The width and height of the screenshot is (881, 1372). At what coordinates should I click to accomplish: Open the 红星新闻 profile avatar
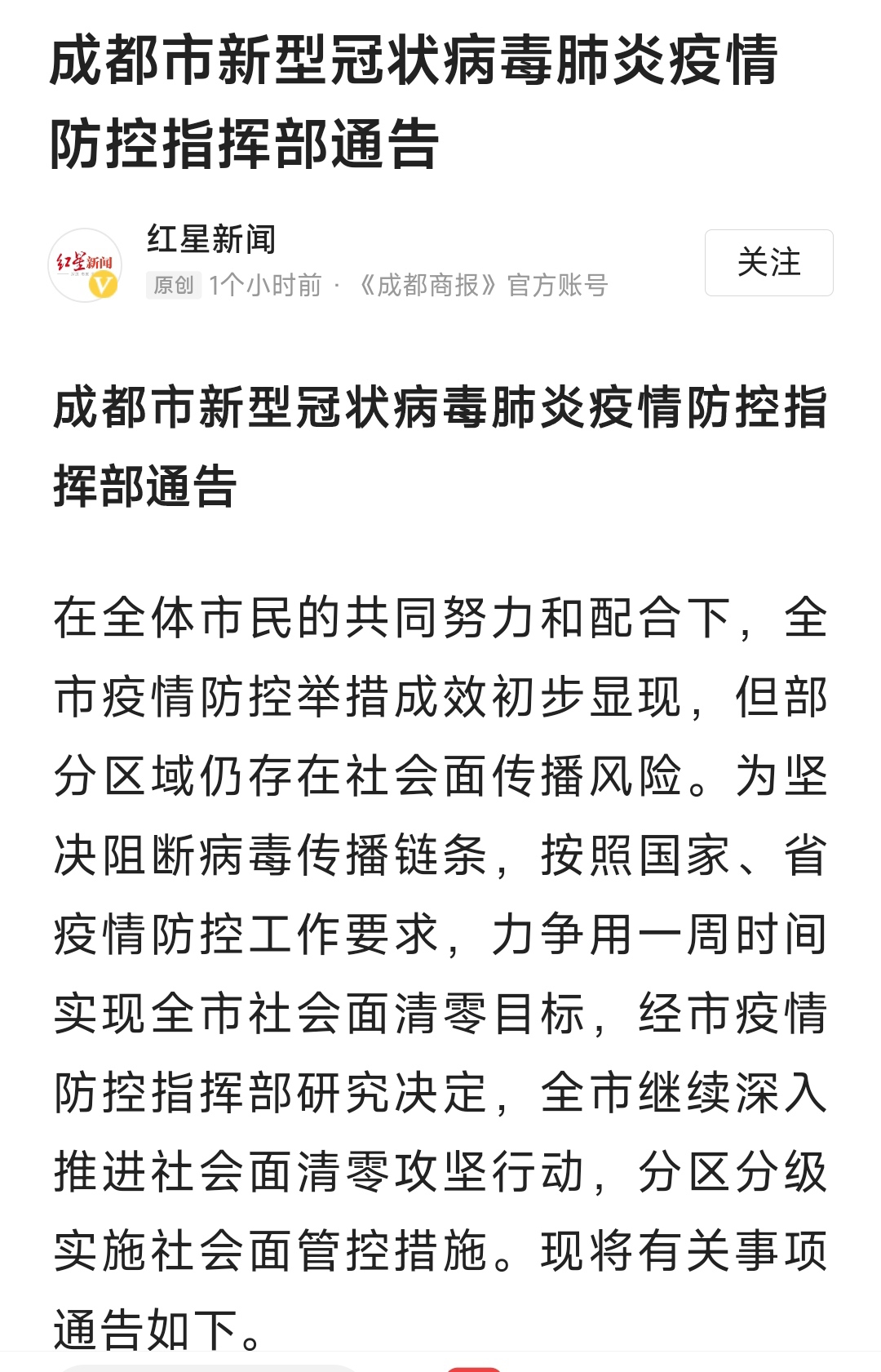(x=85, y=265)
